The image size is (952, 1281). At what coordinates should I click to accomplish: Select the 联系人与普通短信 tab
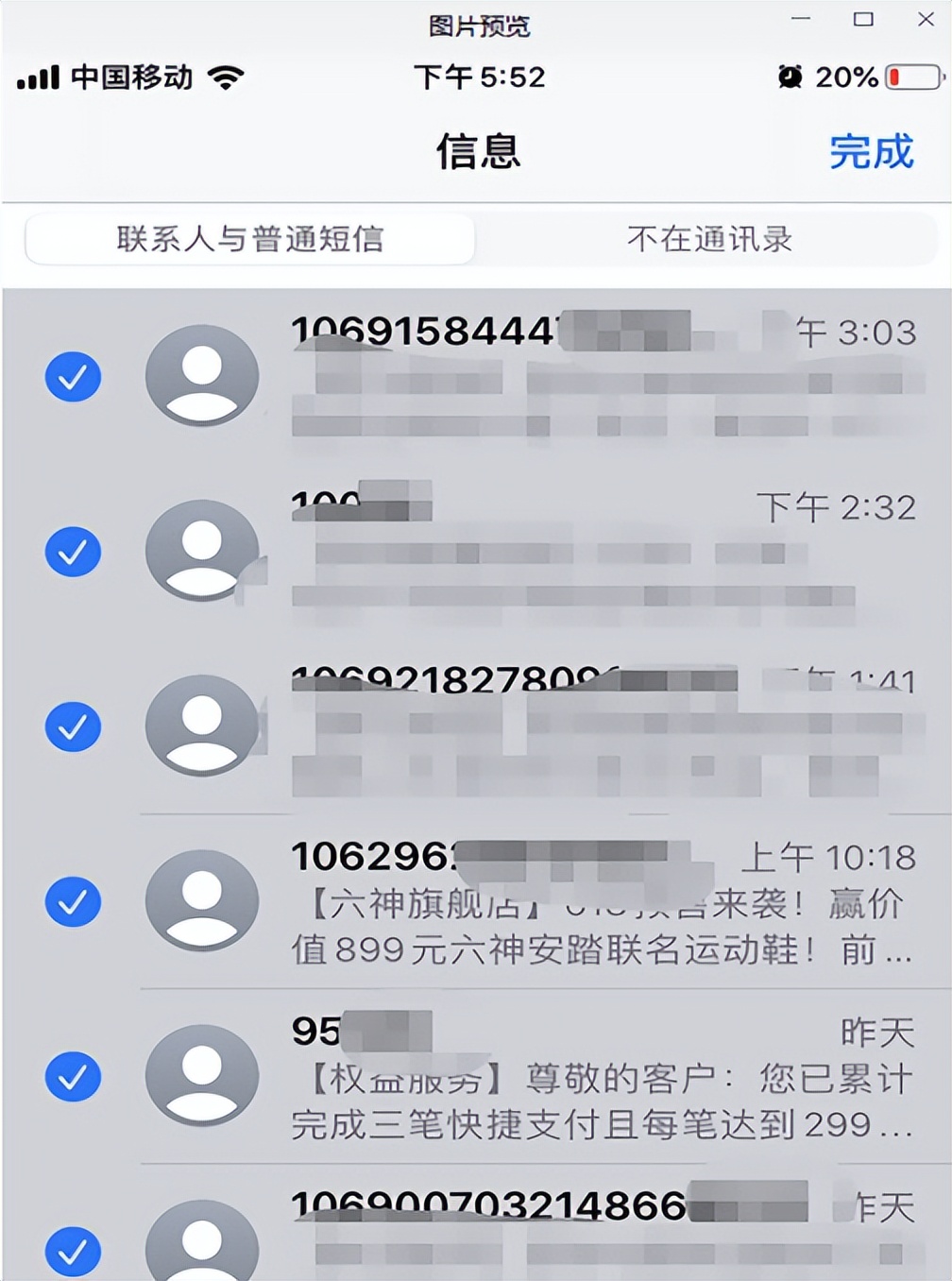click(x=250, y=239)
